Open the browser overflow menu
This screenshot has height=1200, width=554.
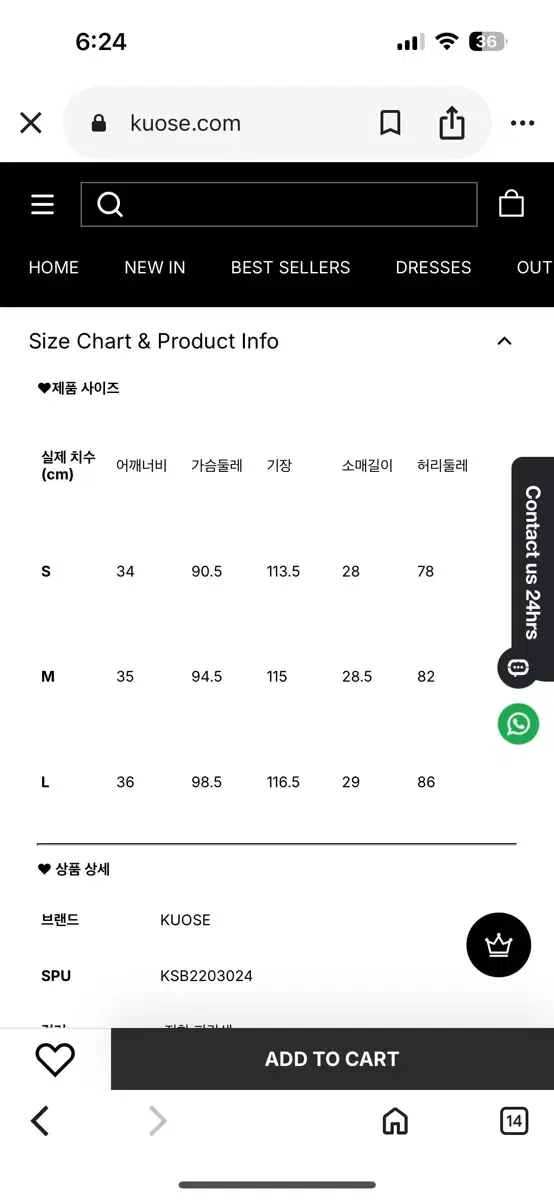click(522, 123)
